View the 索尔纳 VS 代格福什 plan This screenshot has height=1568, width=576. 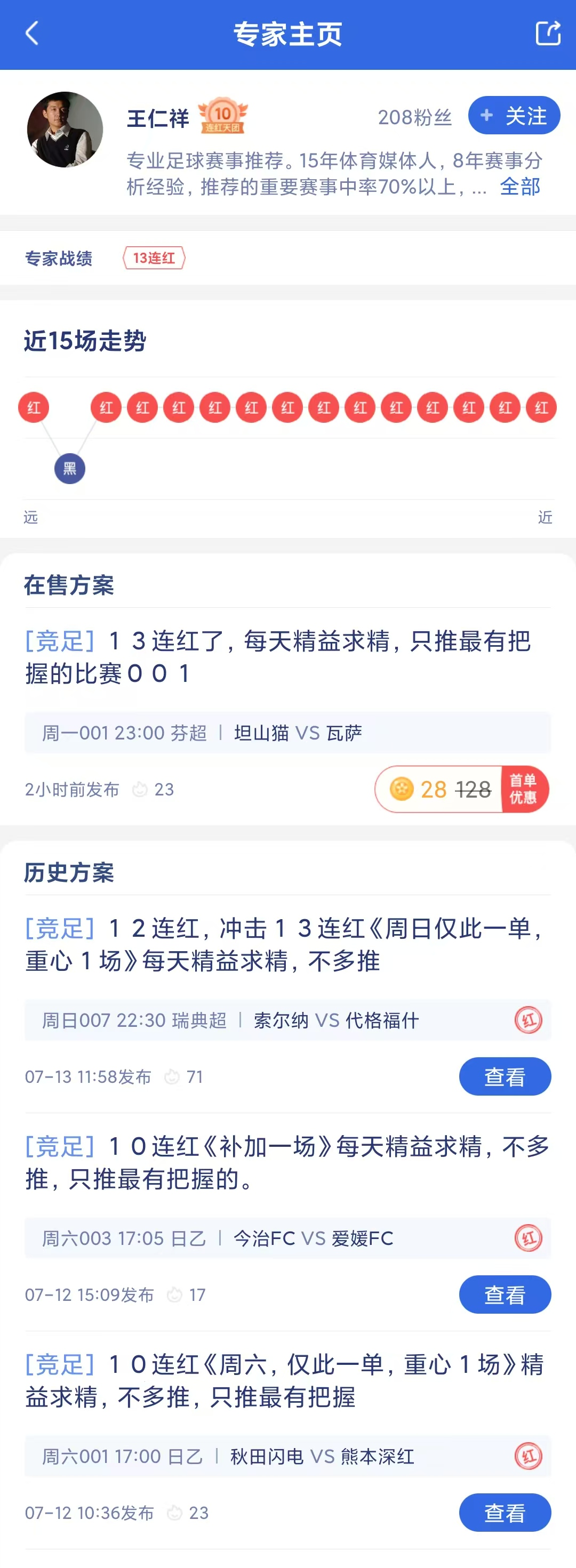coord(504,1076)
